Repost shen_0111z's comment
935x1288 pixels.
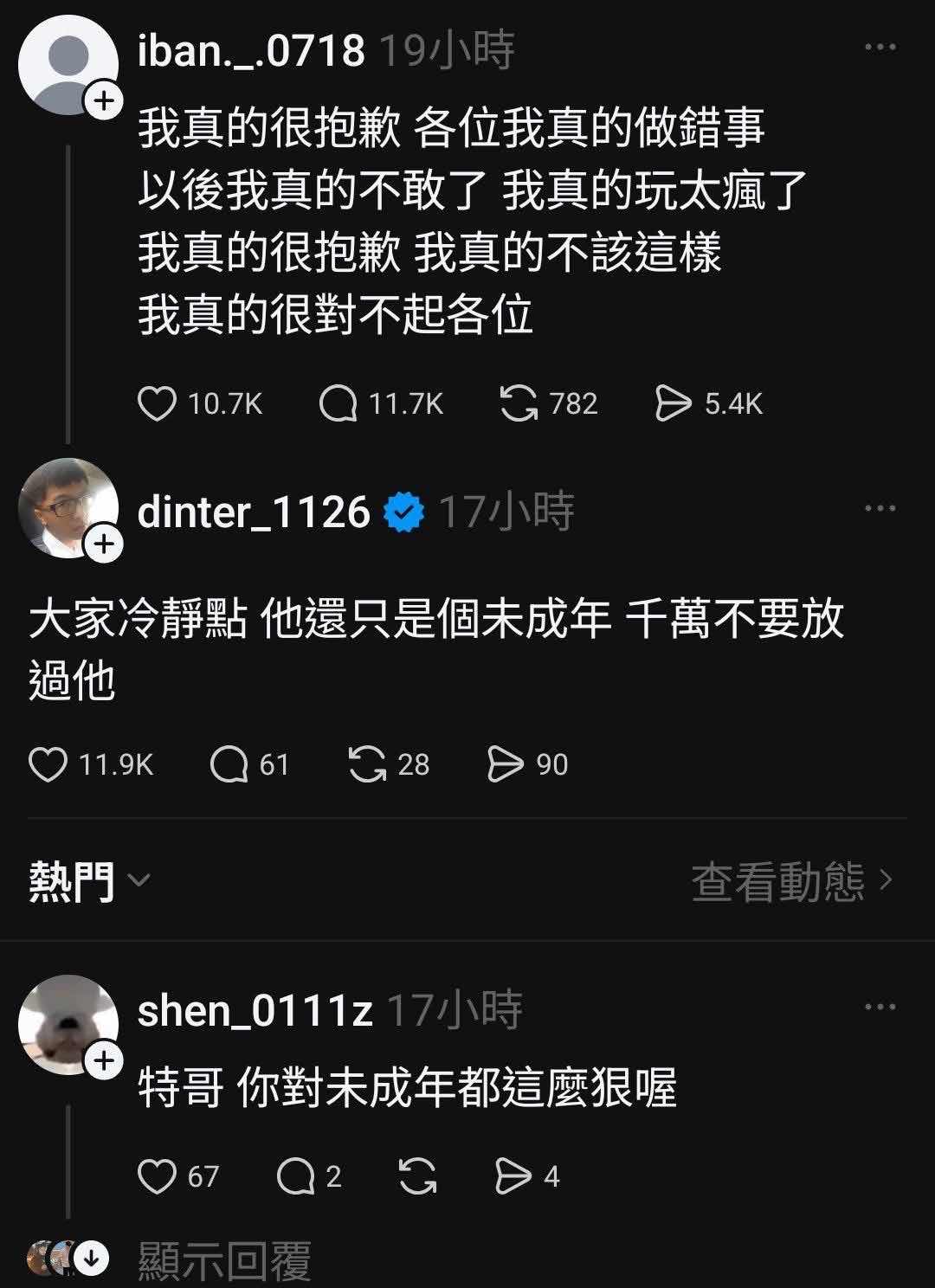(x=417, y=1176)
